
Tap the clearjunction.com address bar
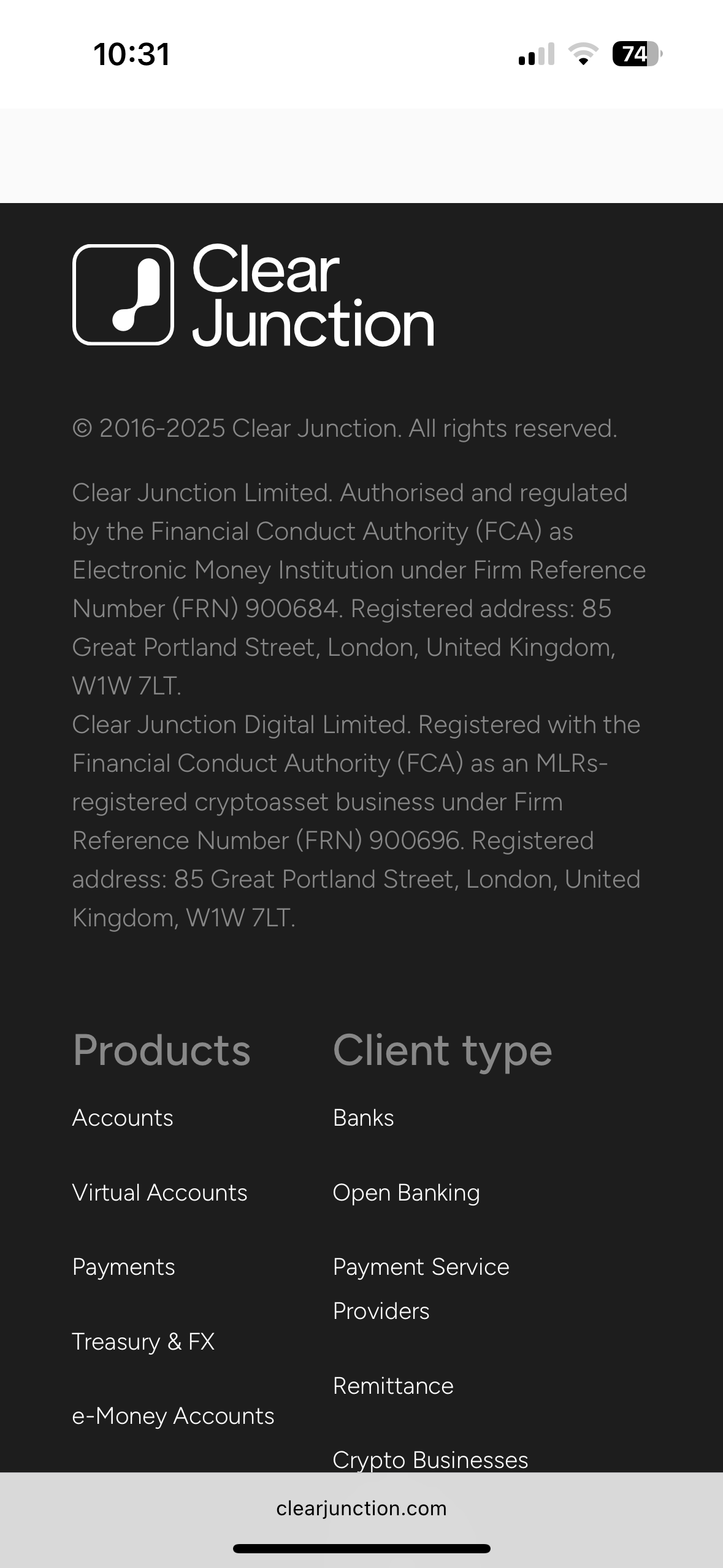[361, 1508]
